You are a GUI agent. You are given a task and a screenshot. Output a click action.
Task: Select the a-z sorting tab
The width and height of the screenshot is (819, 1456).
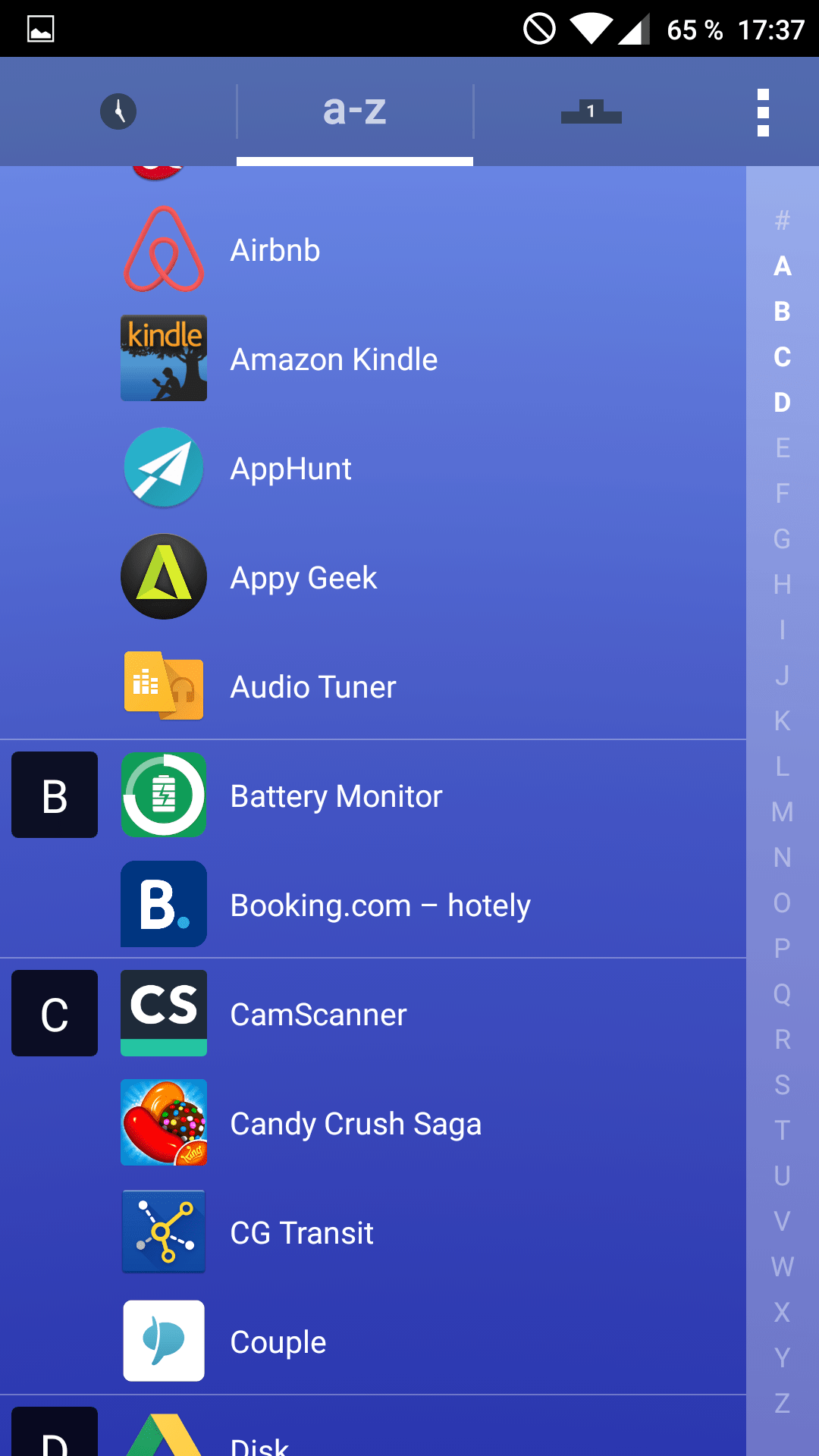(355, 111)
